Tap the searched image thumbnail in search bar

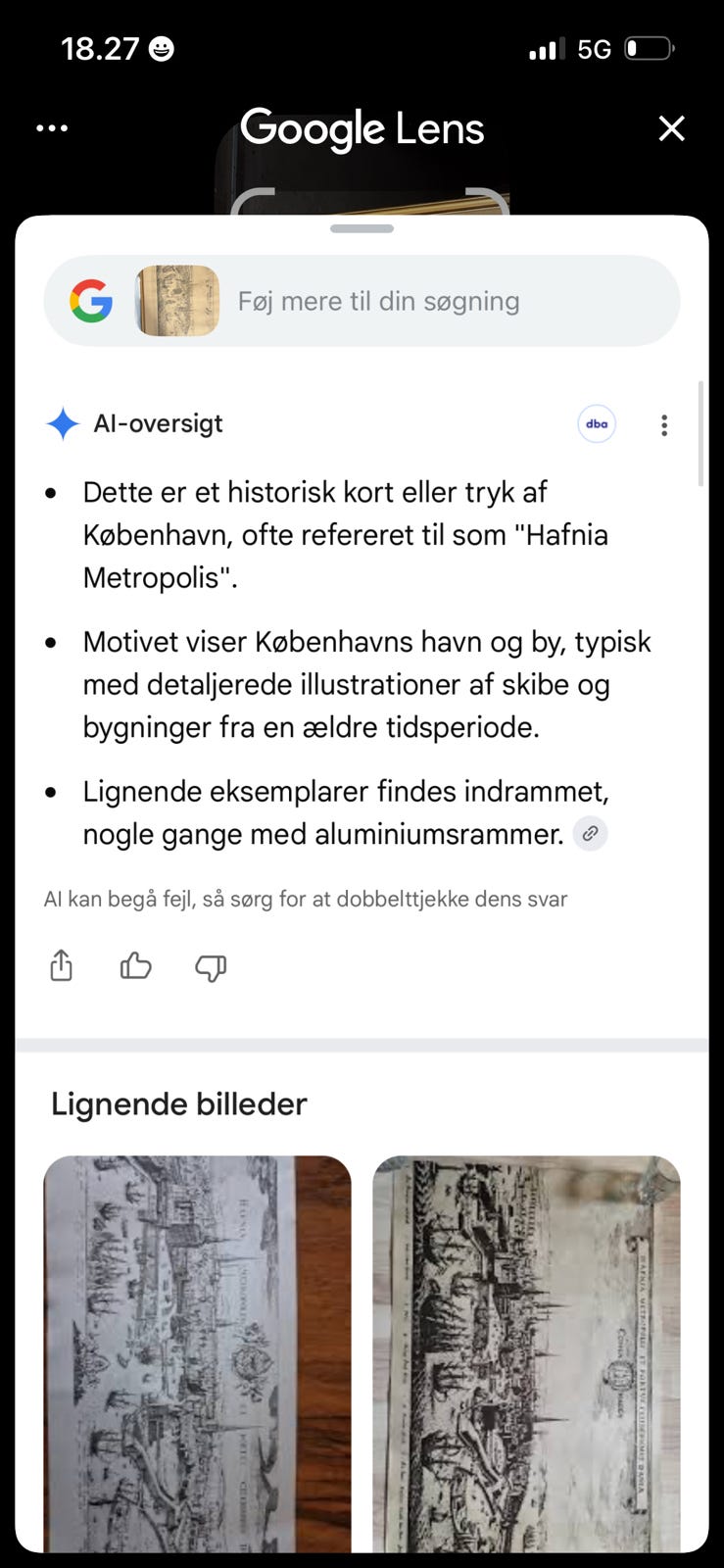tap(177, 301)
